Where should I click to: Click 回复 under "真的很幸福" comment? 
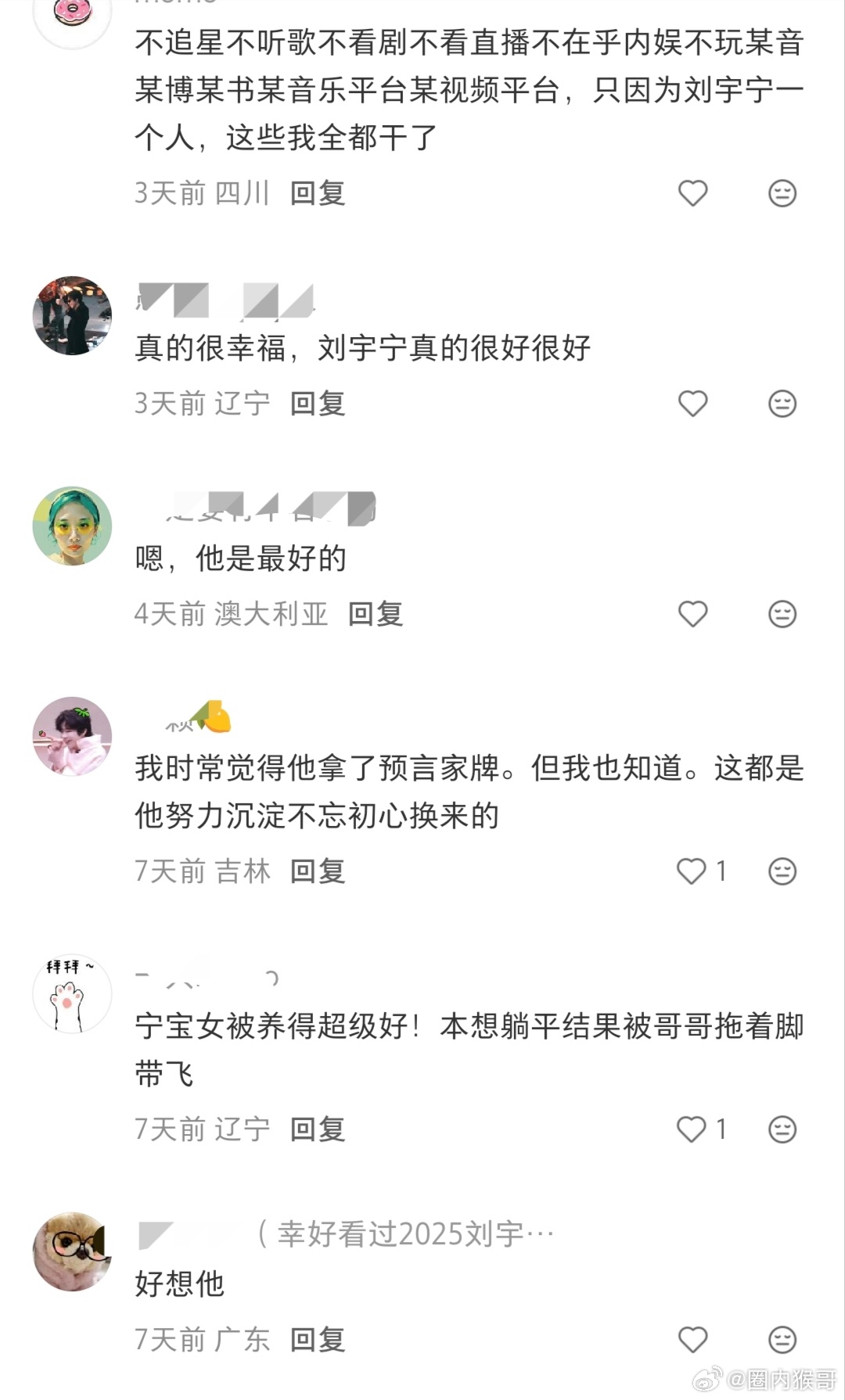[x=318, y=404]
